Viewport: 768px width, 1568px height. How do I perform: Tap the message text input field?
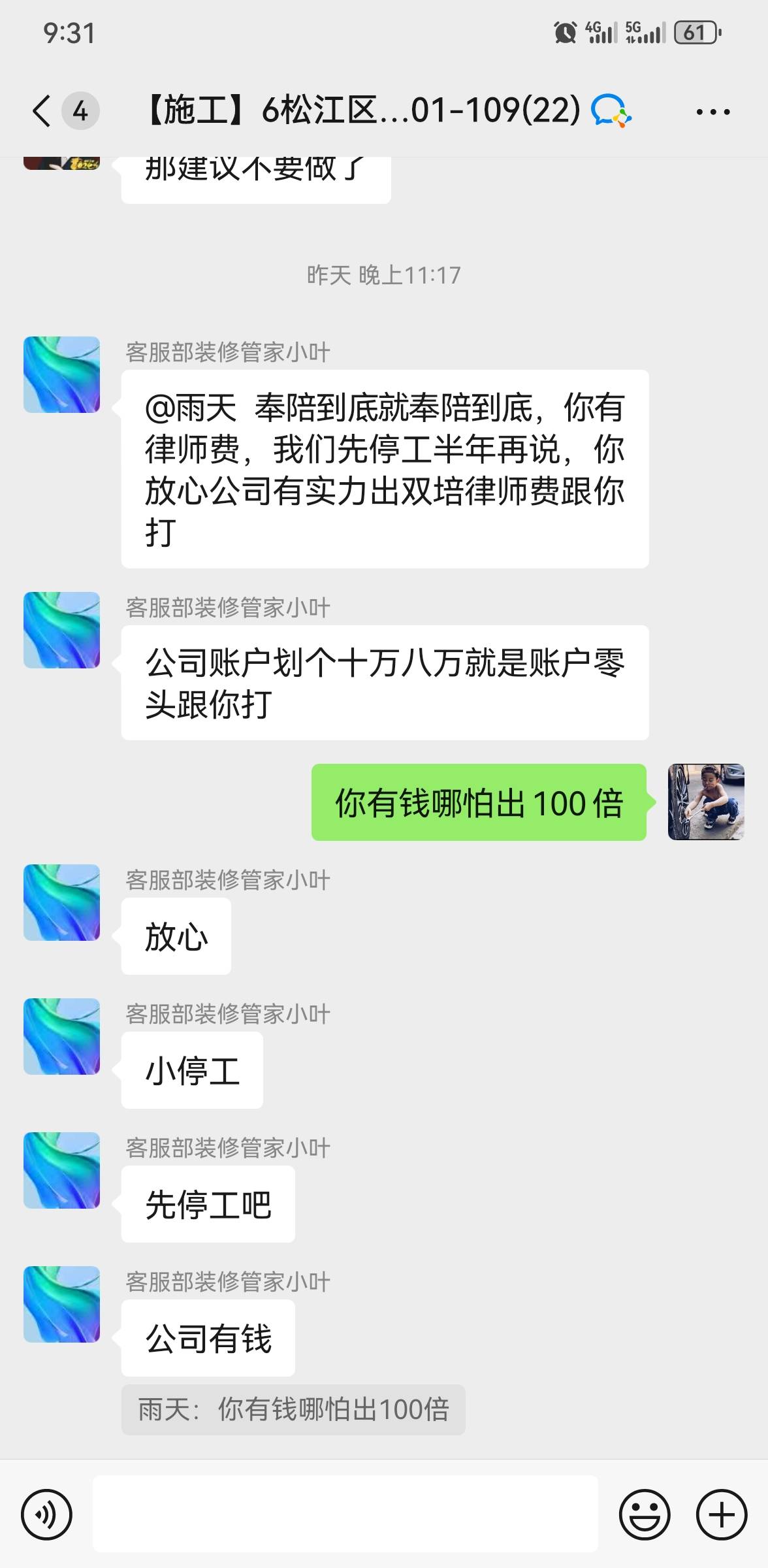click(345, 1514)
